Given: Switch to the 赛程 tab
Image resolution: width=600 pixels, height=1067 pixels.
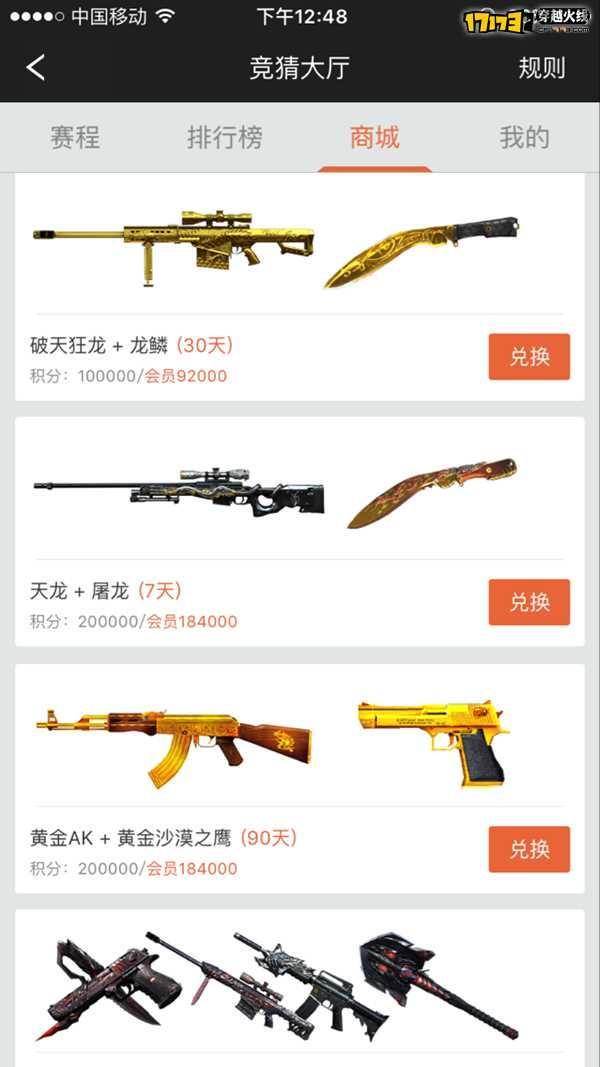Looking at the screenshot, I should 75,138.
